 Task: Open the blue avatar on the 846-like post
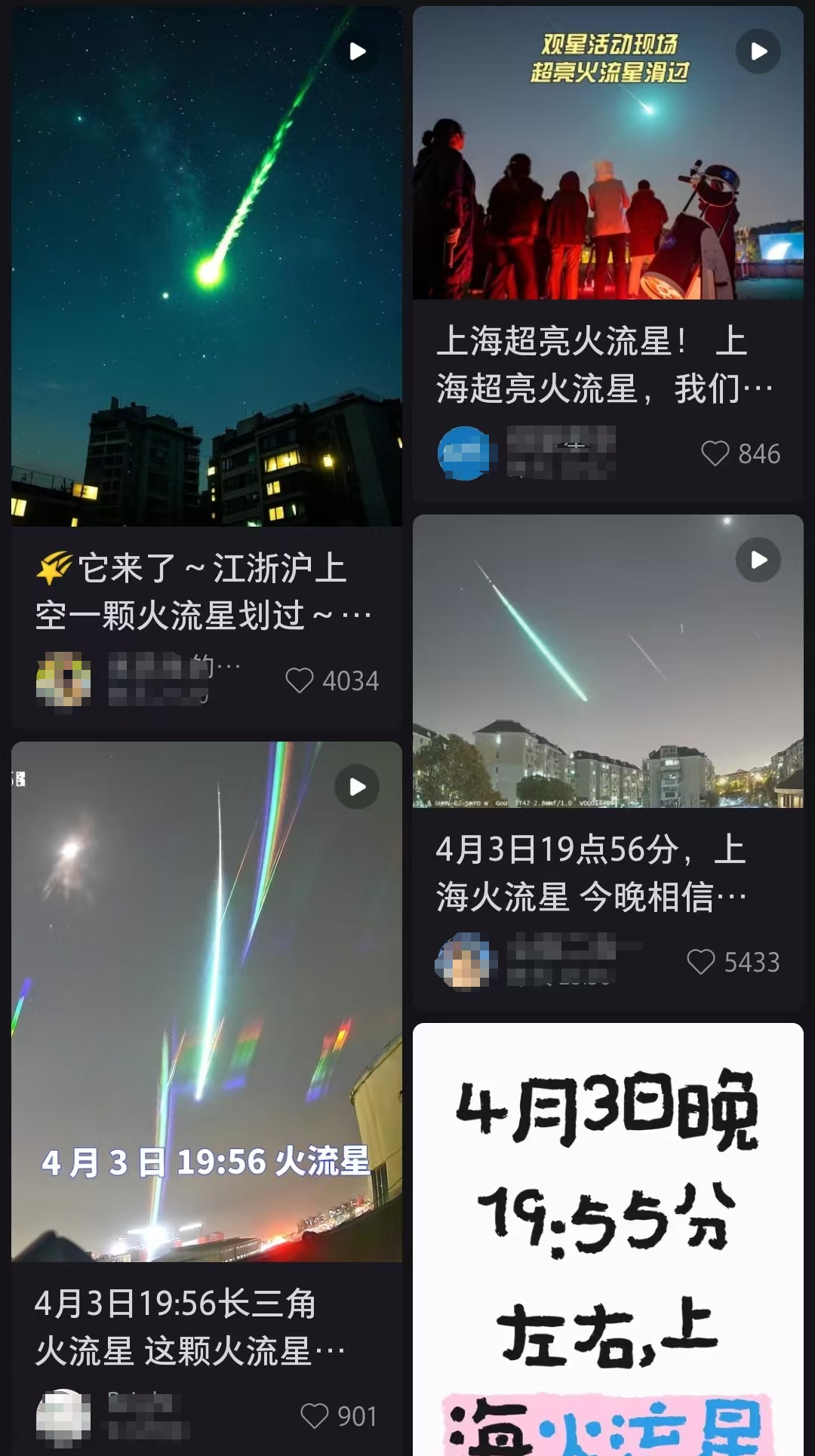click(x=461, y=455)
